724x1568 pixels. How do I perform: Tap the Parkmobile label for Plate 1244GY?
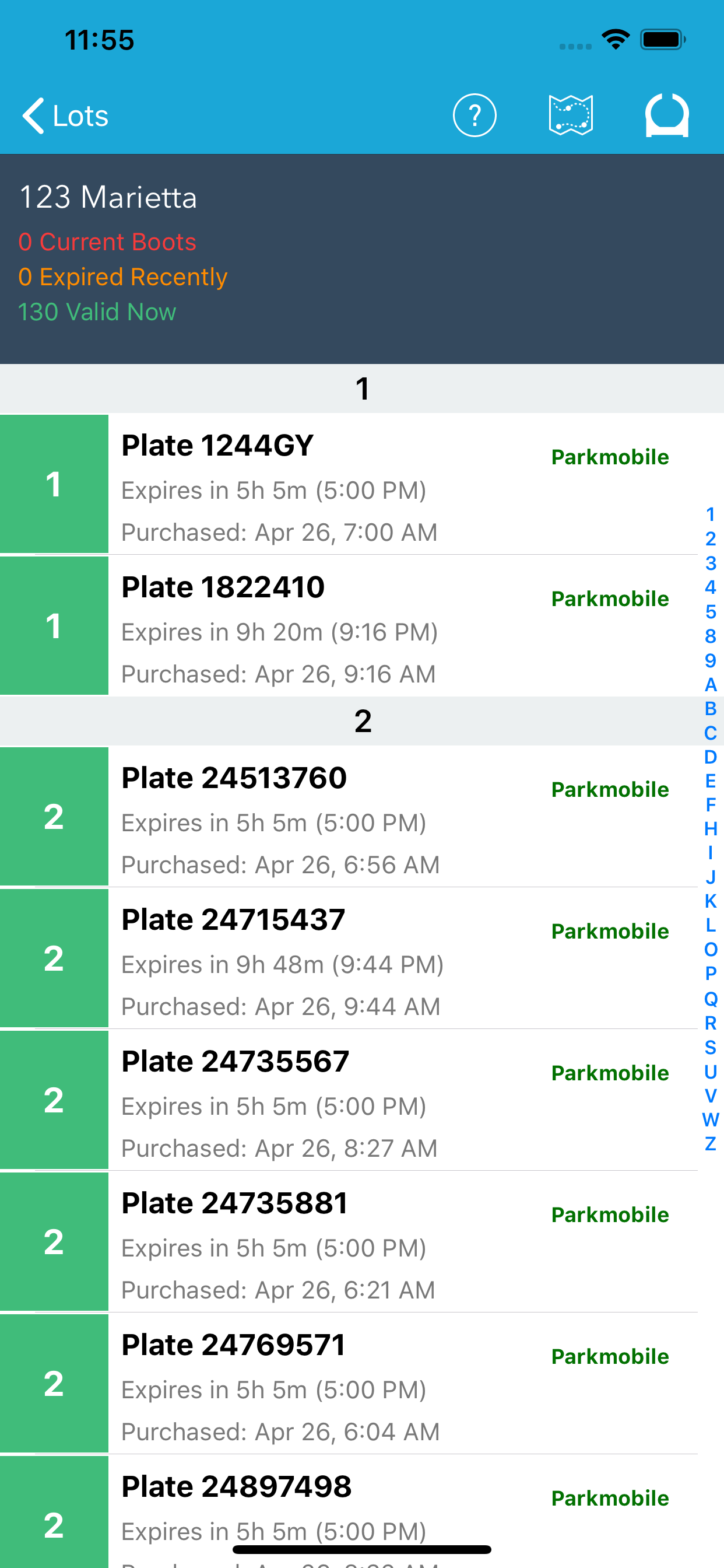click(x=610, y=457)
